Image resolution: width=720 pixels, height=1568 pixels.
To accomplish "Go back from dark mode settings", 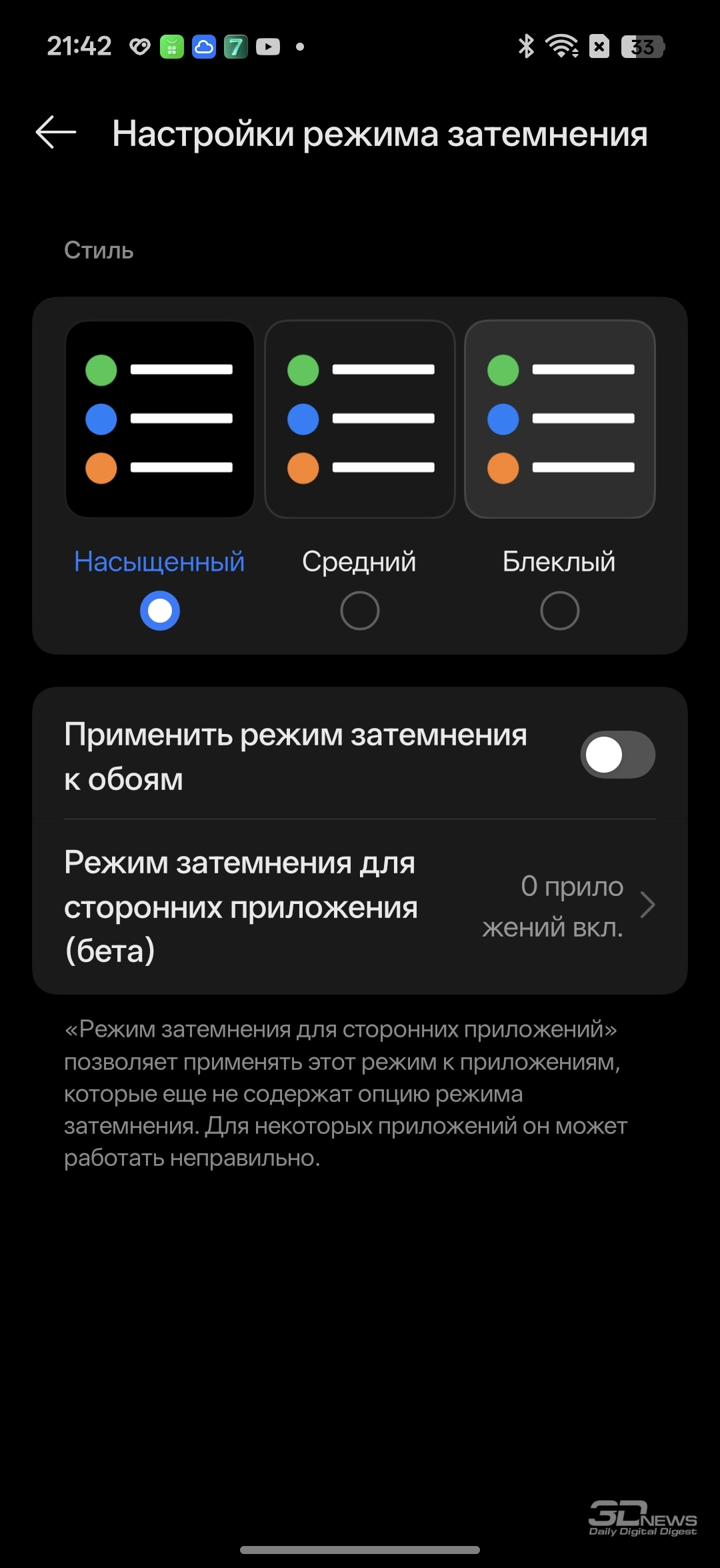I will 56,133.
